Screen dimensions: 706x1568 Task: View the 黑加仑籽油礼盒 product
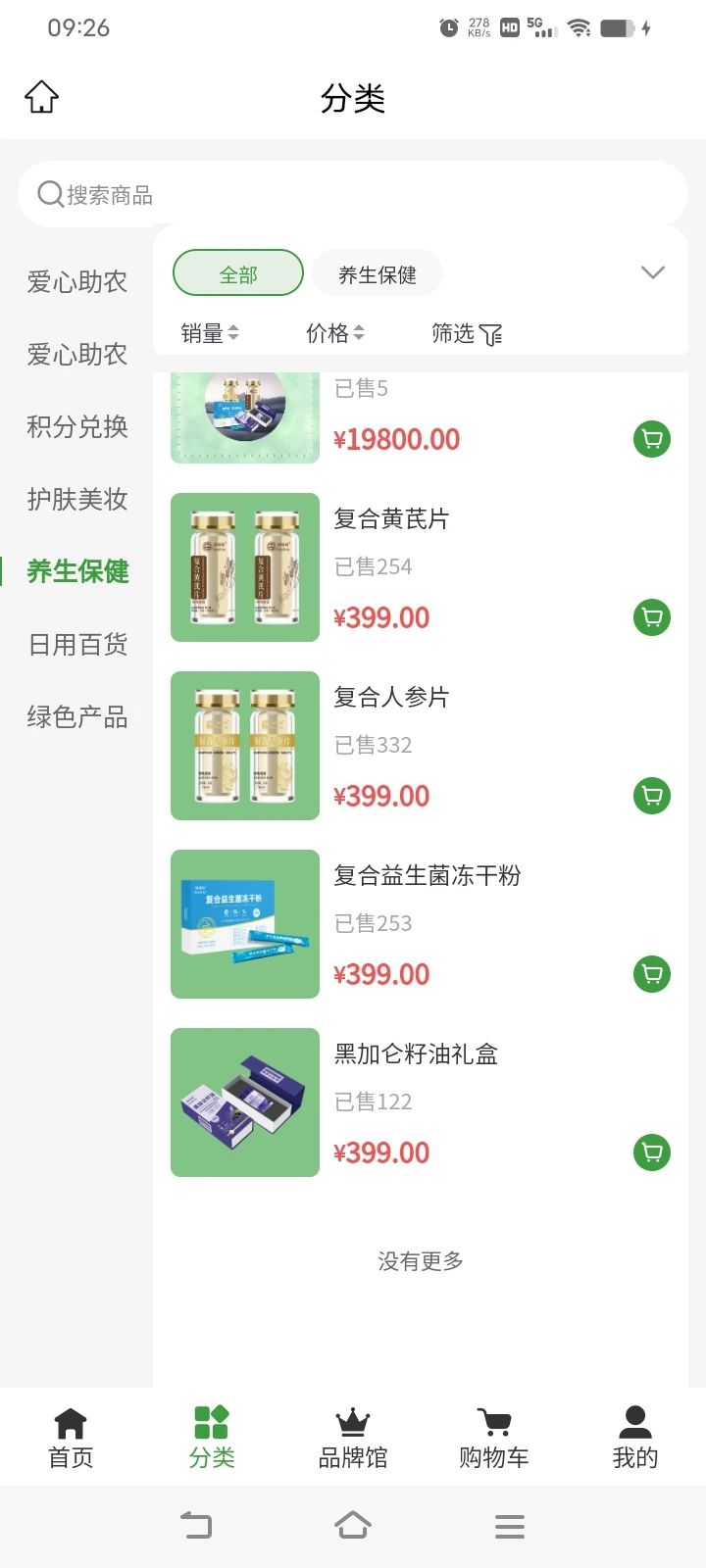(416, 1054)
